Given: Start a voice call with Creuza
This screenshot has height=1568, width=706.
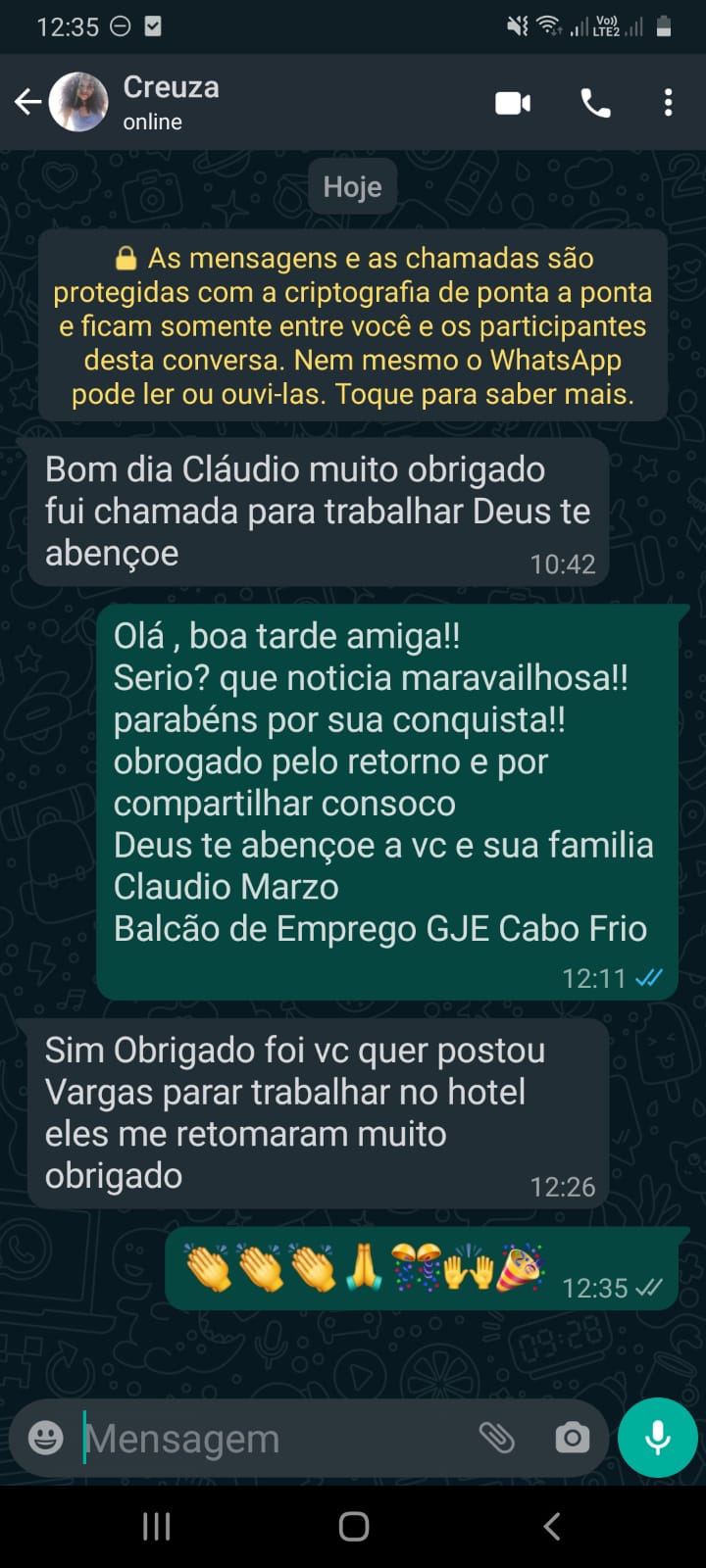Looking at the screenshot, I should (x=595, y=103).
